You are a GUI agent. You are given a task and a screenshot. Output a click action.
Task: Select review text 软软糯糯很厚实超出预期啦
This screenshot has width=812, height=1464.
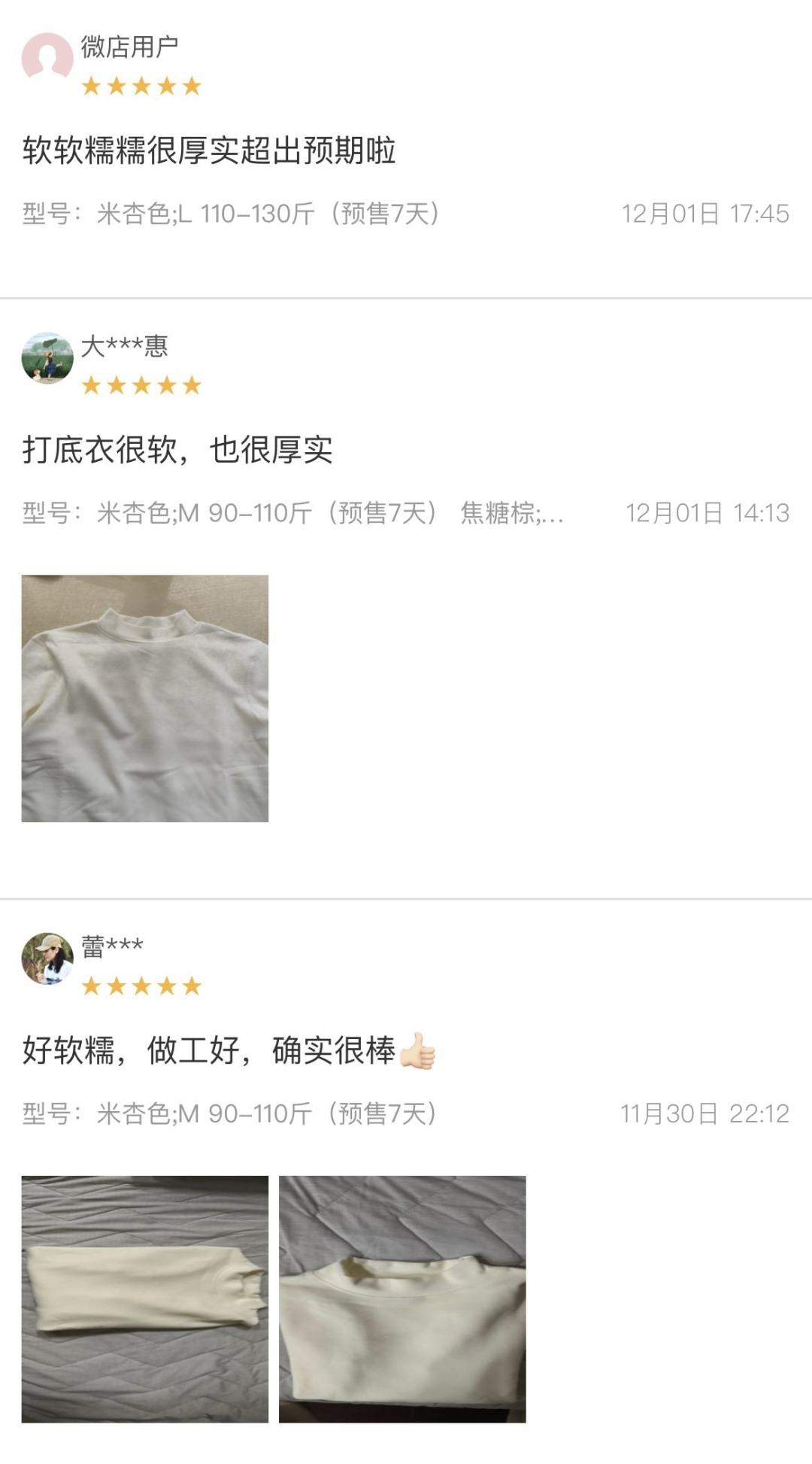coord(211,150)
